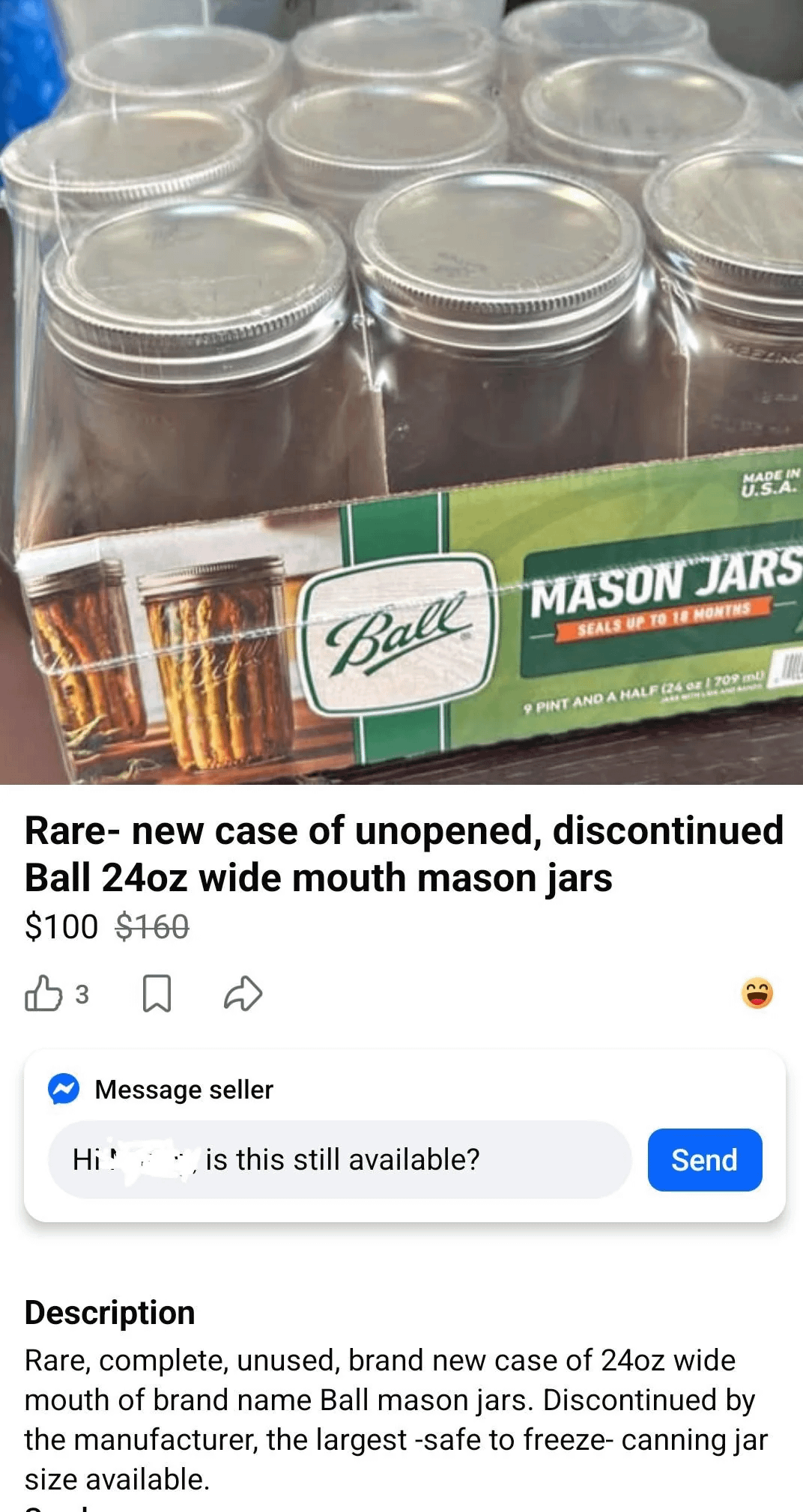803x1512 pixels.
Task: Save the listing with the bookmark icon
Action: (x=157, y=994)
